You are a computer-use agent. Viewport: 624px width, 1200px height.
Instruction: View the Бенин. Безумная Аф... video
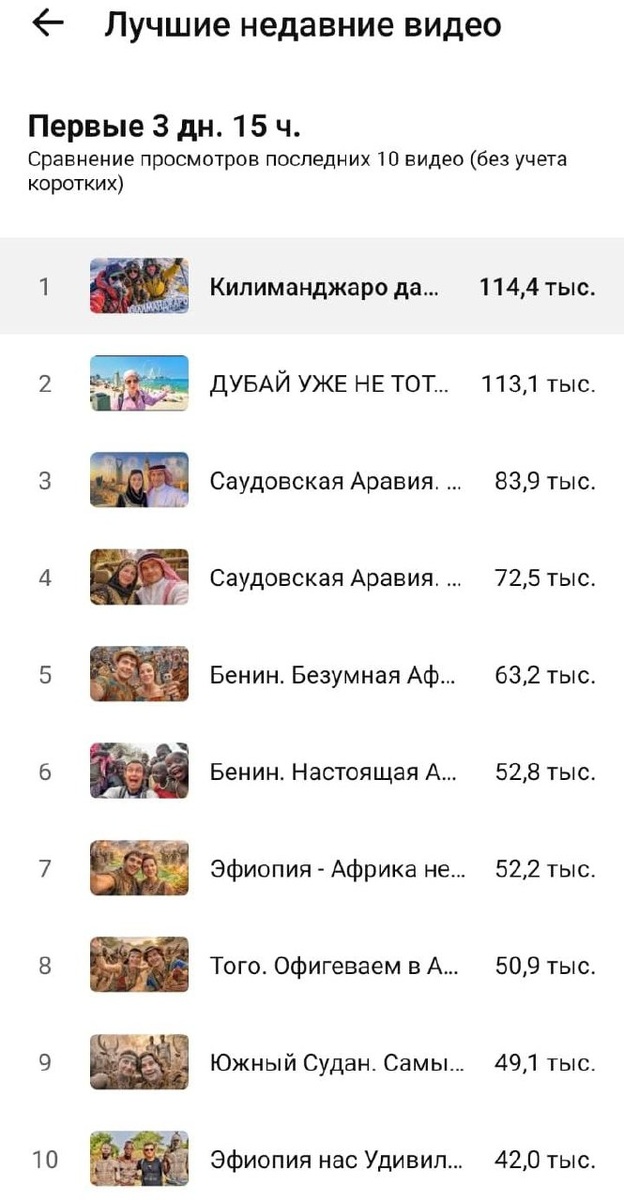(332, 675)
